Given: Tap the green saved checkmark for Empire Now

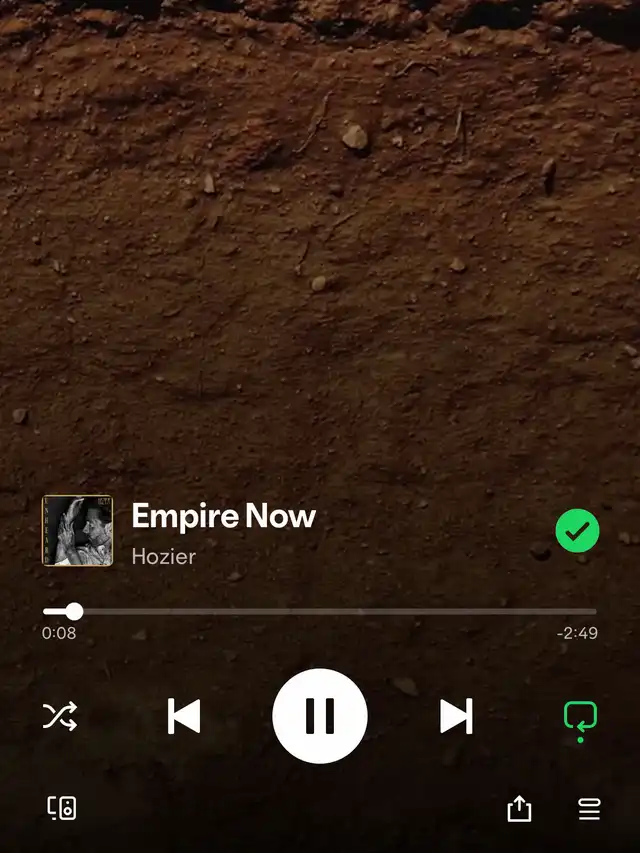Looking at the screenshot, I should (x=577, y=530).
